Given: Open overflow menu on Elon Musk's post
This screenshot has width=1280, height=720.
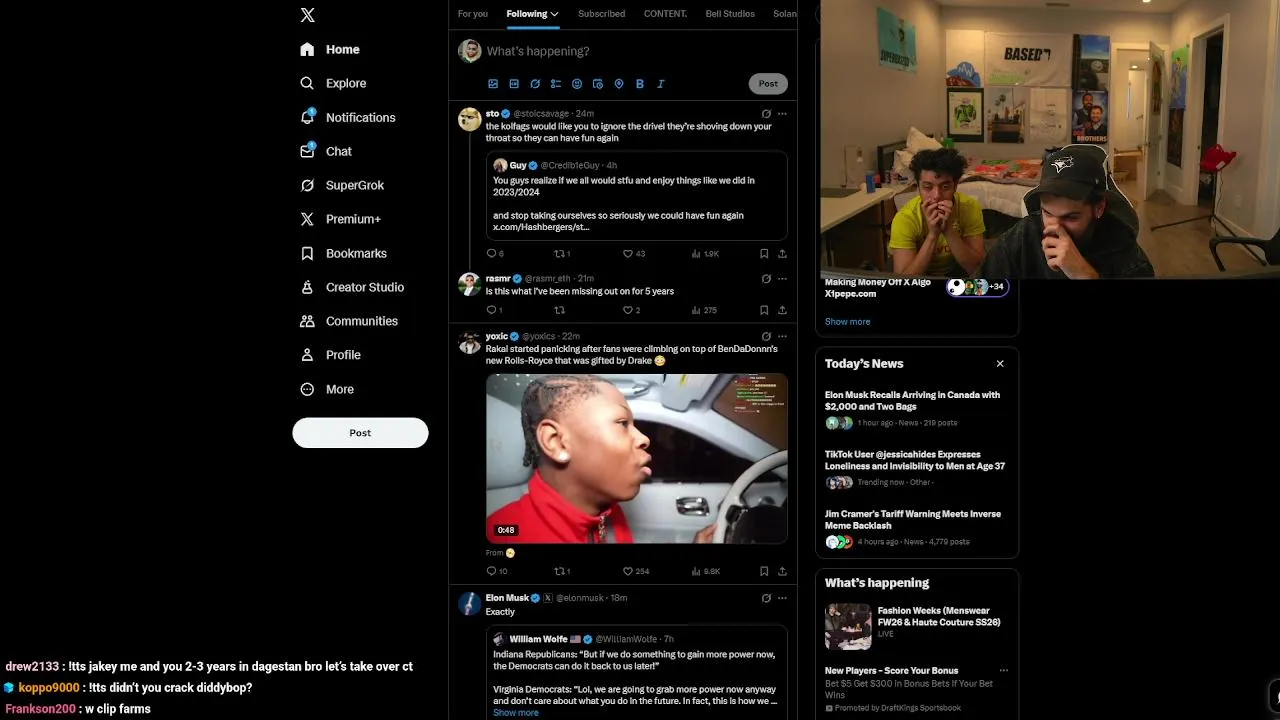Looking at the screenshot, I should [782, 598].
